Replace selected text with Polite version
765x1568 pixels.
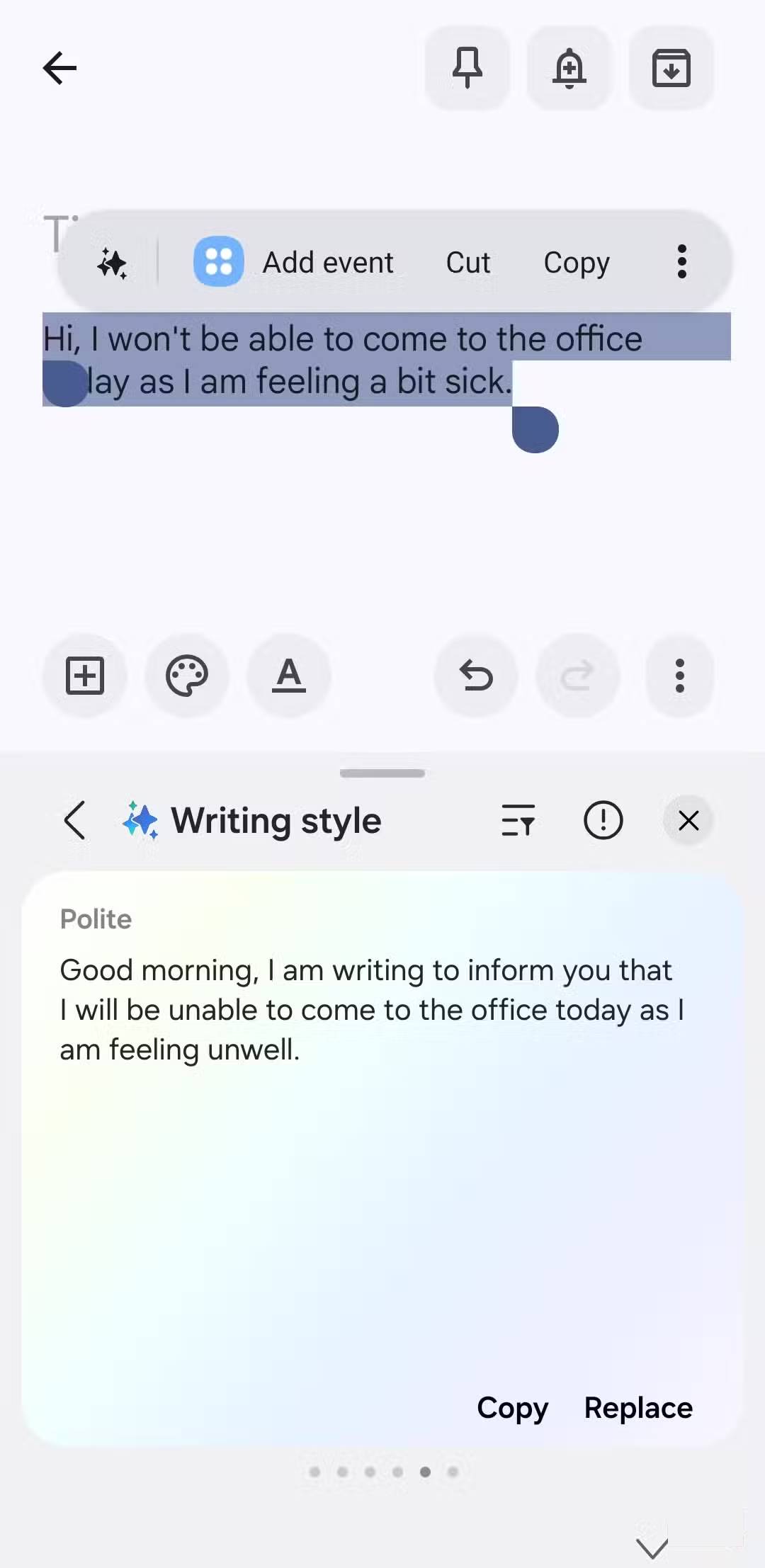pos(638,1408)
